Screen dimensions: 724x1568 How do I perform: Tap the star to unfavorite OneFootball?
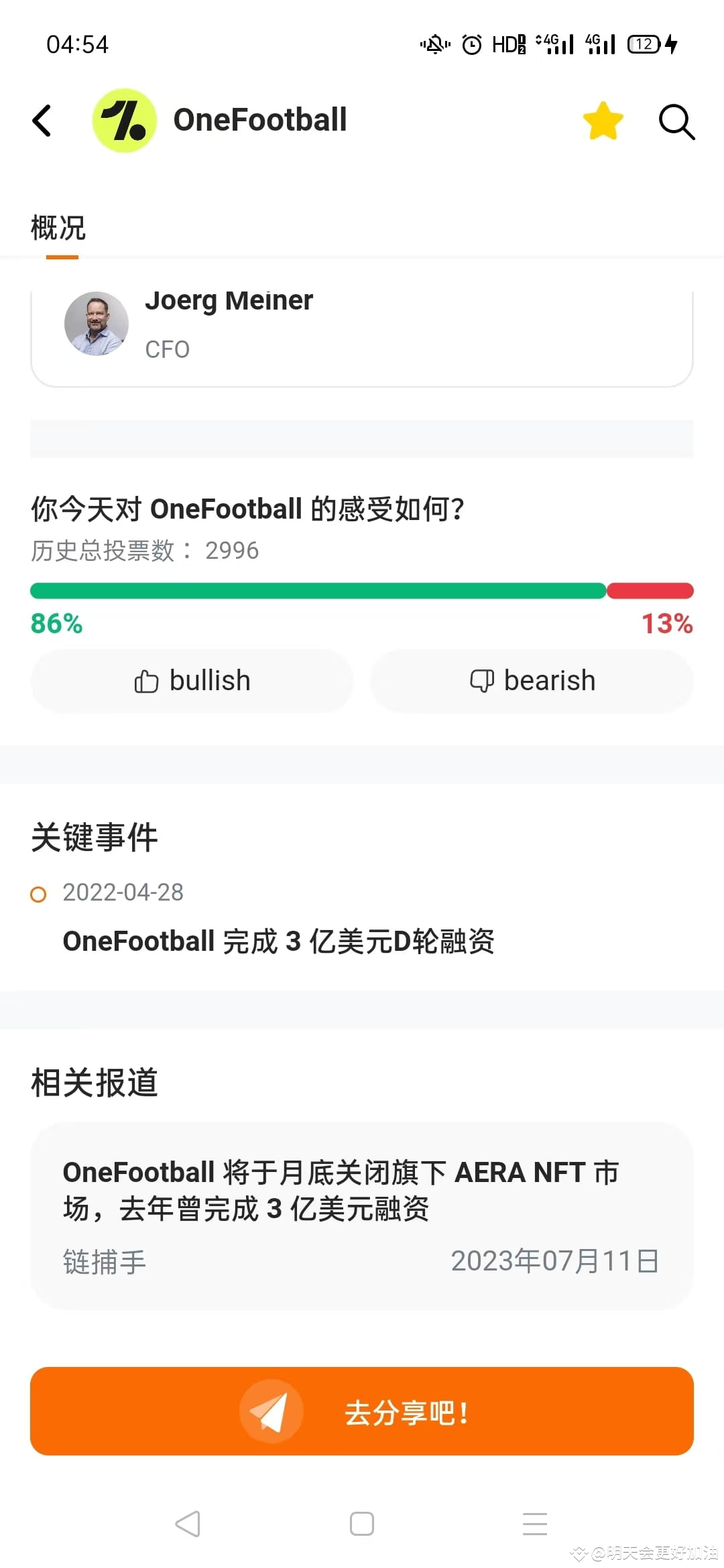click(603, 121)
